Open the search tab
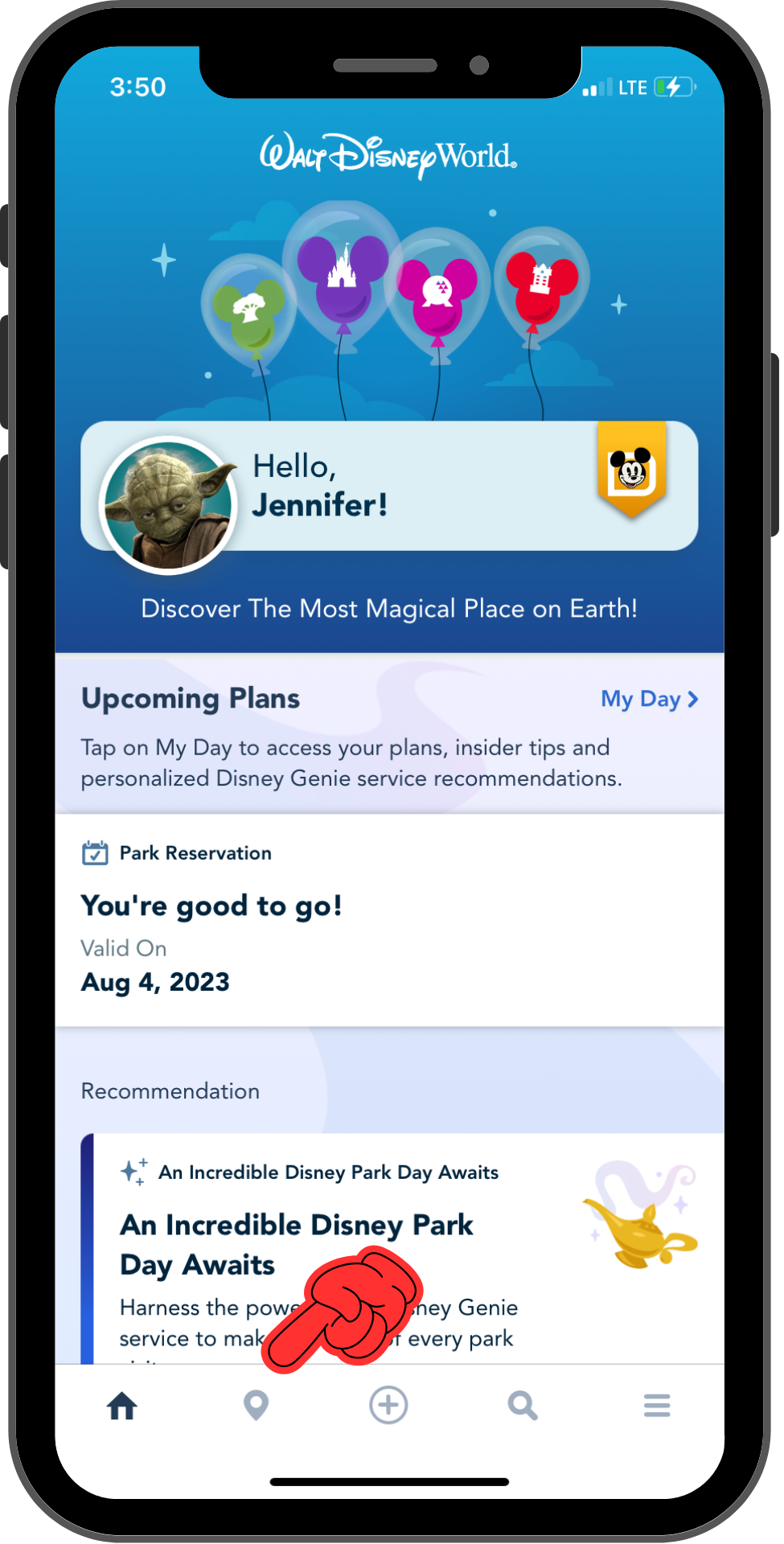 523,1406
